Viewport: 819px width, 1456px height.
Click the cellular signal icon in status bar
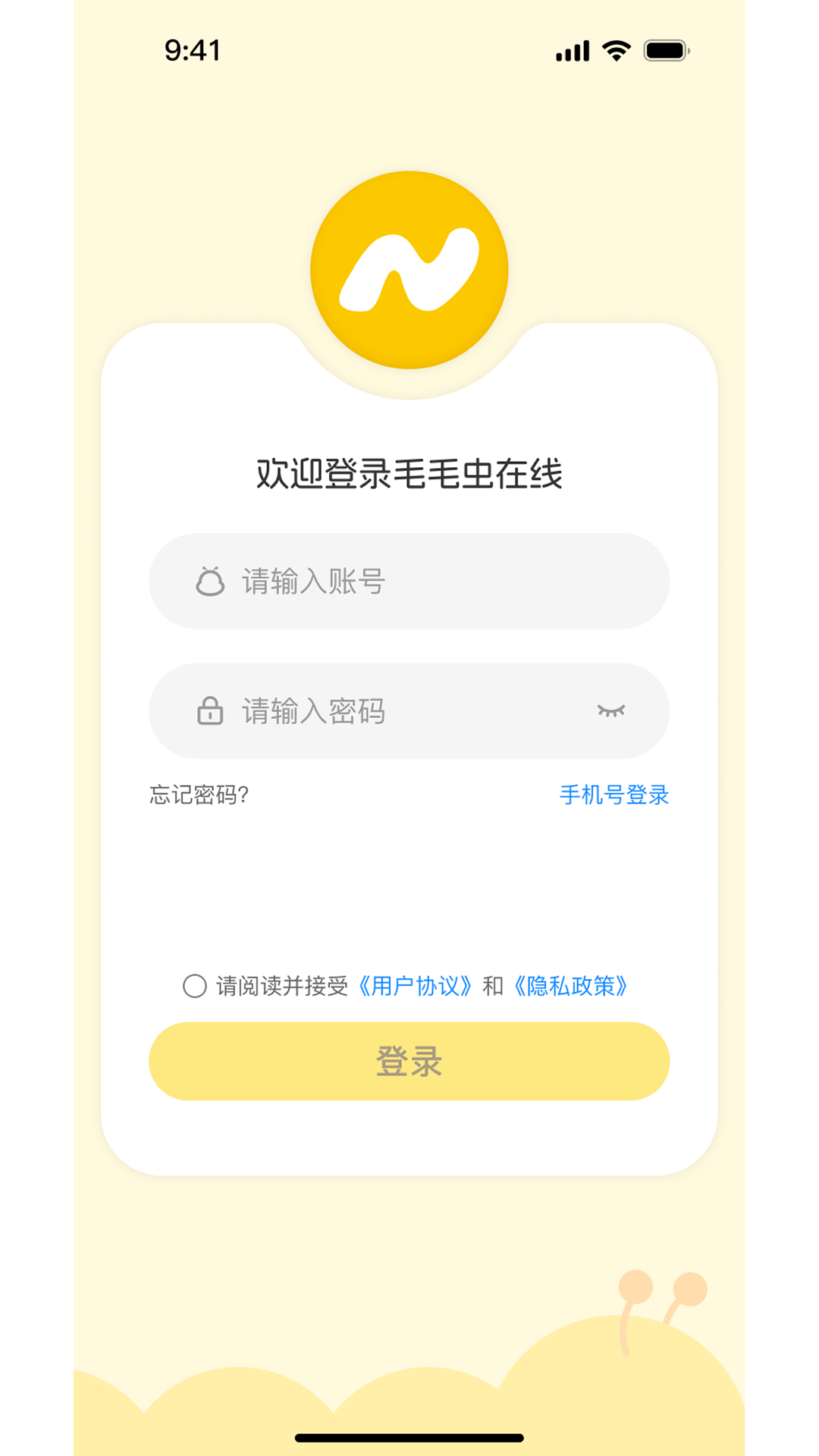(571, 50)
